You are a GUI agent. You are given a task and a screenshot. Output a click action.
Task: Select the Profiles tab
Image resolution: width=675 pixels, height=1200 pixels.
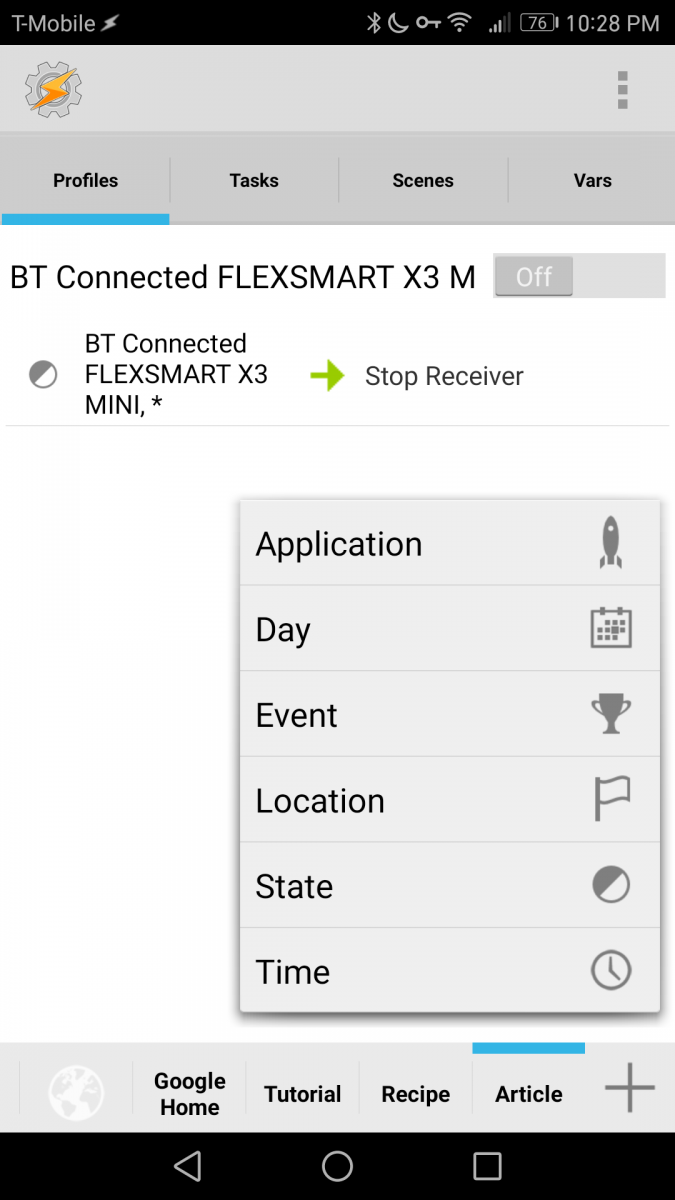tap(86, 181)
